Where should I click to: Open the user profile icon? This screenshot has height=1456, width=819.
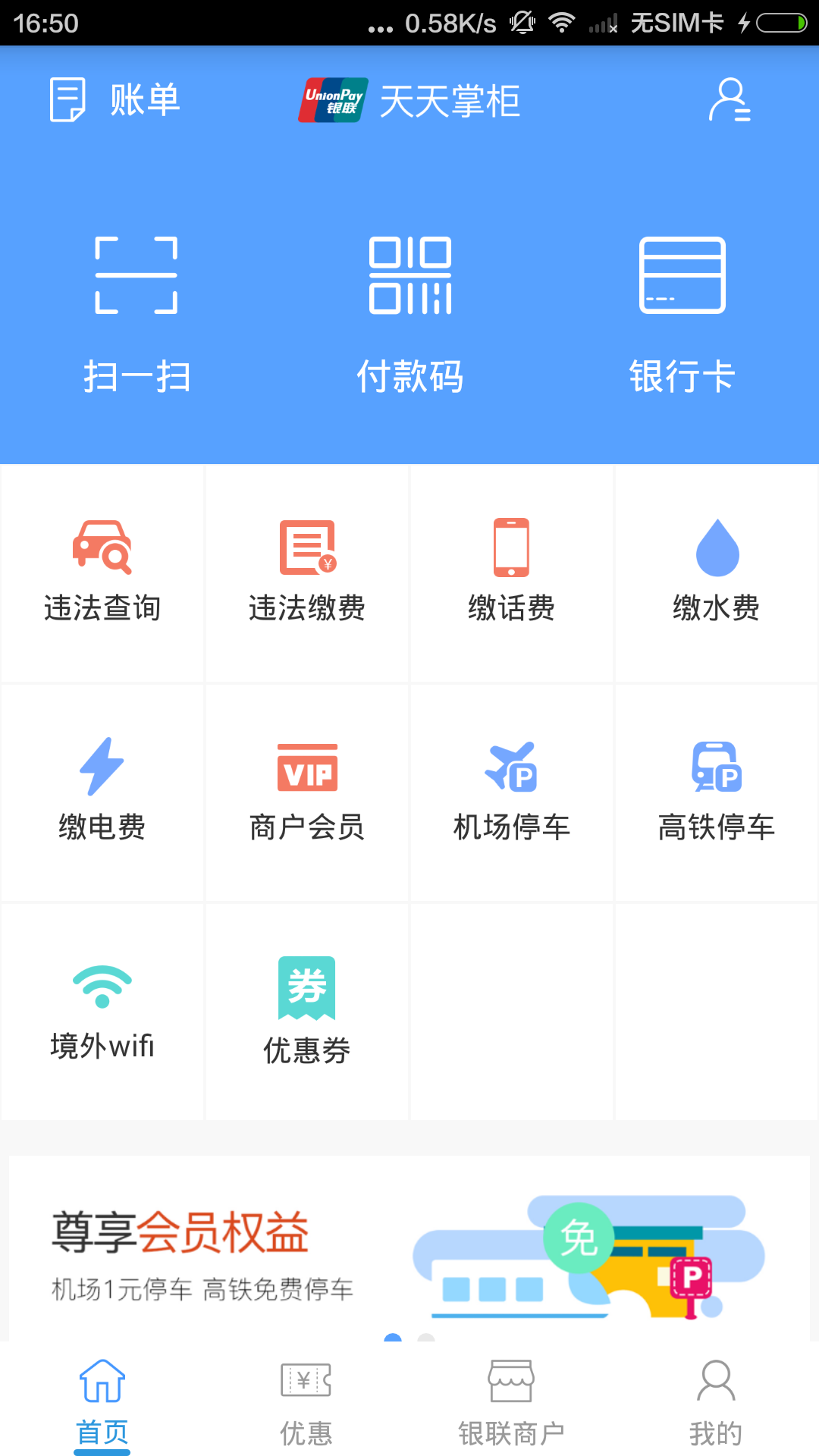click(x=730, y=99)
